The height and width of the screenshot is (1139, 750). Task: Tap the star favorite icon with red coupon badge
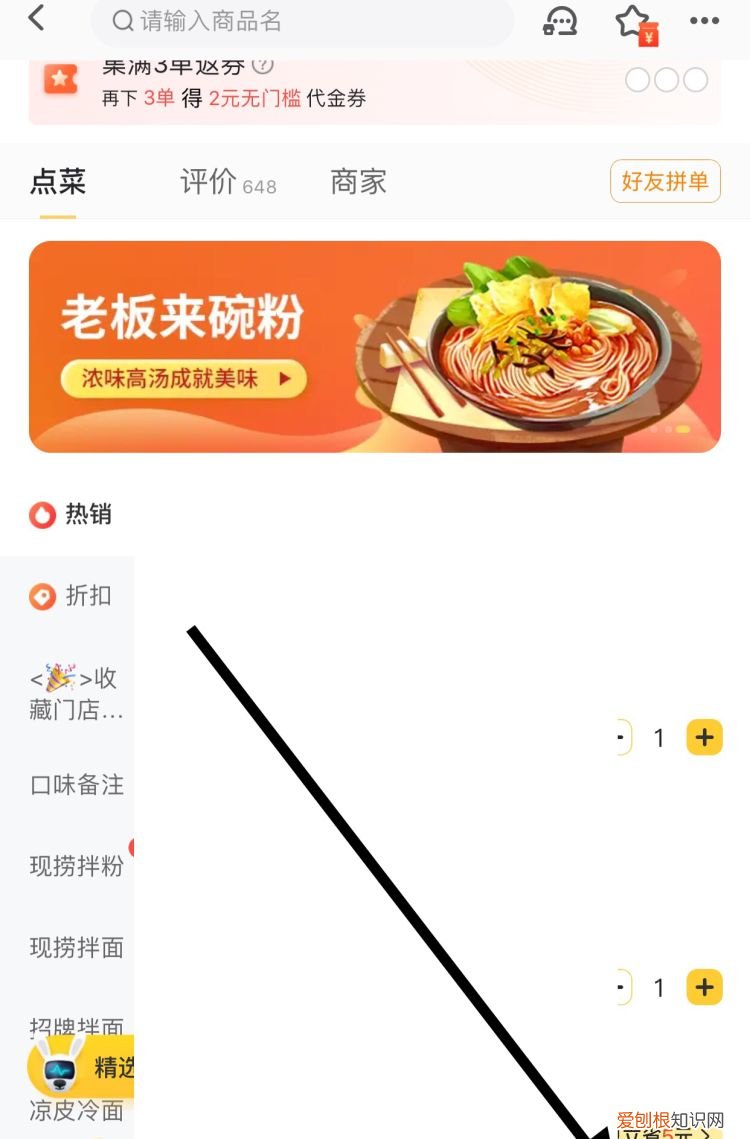pyautogui.click(x=630, y=21)
